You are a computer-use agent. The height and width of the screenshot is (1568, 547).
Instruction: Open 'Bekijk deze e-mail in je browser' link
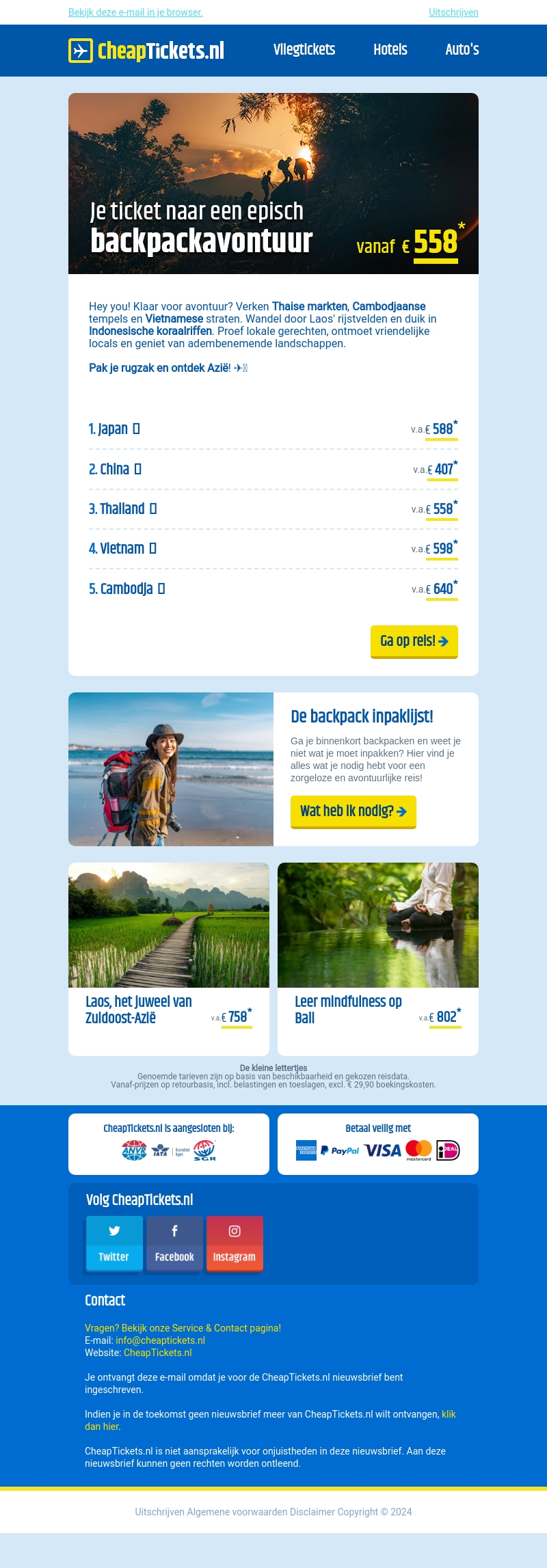(x=135, y=12)
